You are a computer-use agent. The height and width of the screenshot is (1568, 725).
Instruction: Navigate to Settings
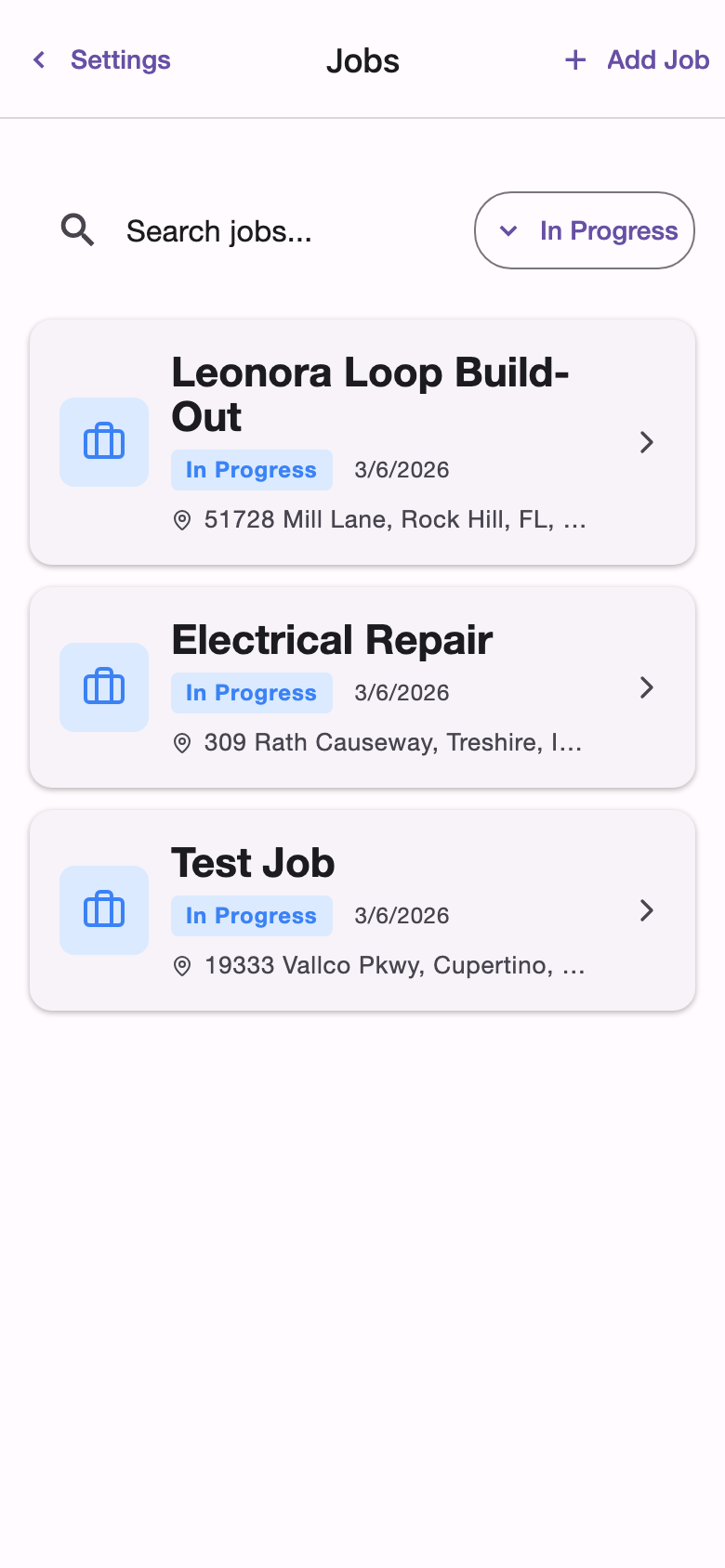click(120, 59)
